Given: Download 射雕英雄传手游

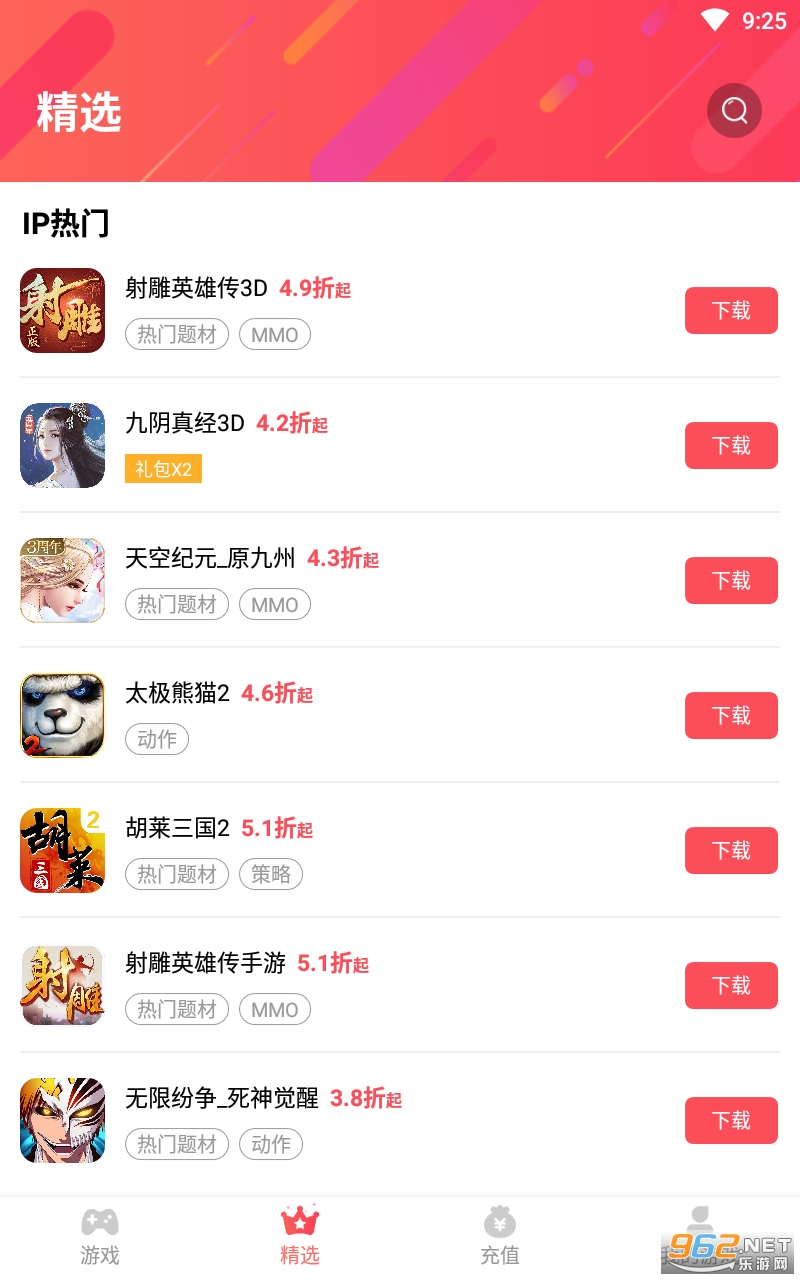Looking at the screenshot, I should pos(731,985).
